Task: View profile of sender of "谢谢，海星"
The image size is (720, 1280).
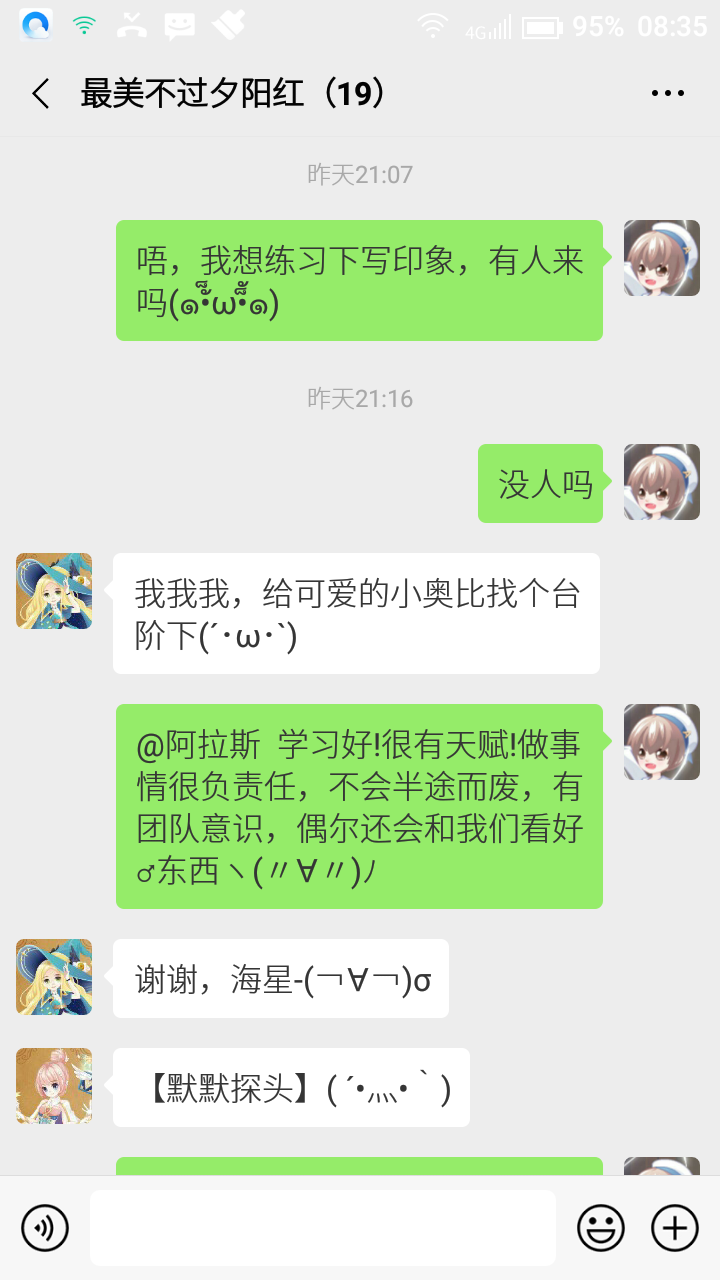Action: tap(54, 977)
